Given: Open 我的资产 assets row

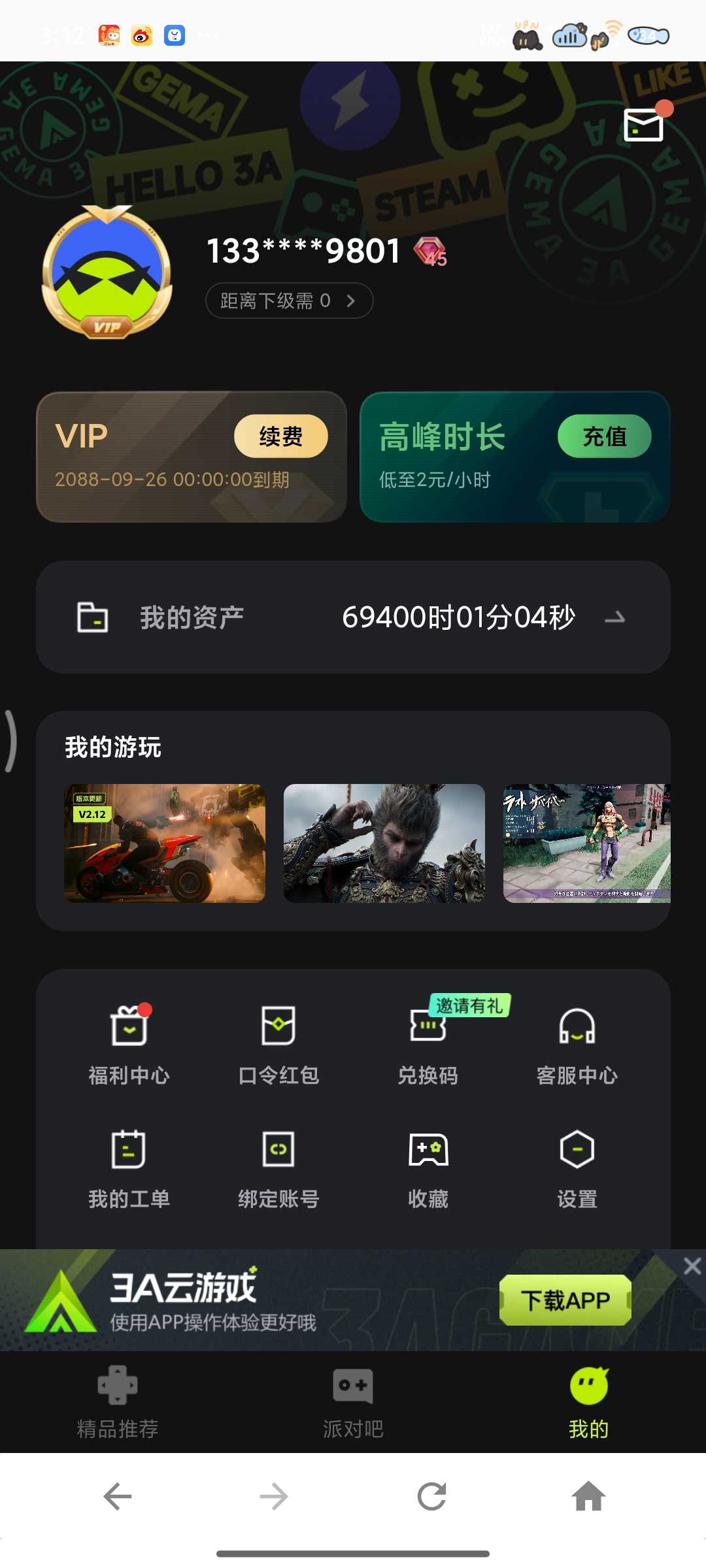Looking at the screenshot, I should (x=353, y=617).
